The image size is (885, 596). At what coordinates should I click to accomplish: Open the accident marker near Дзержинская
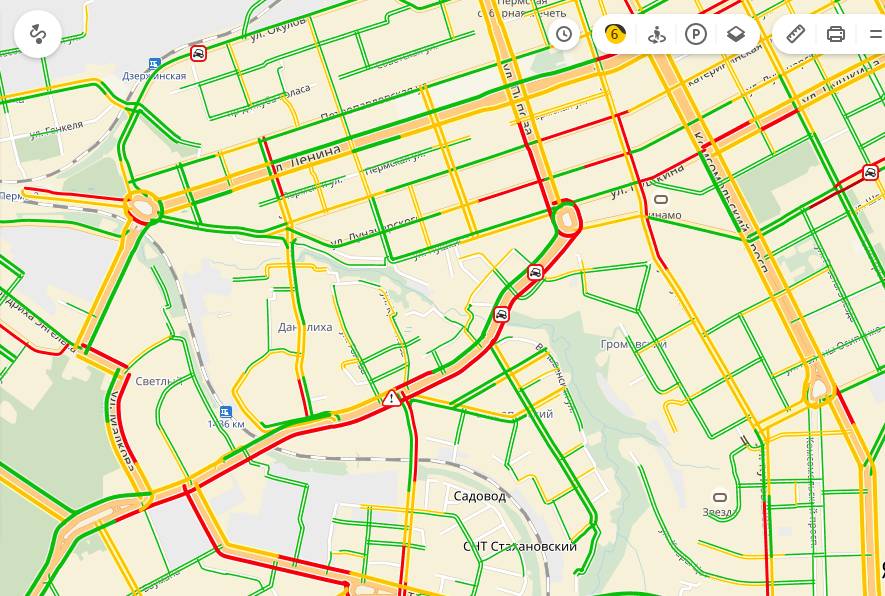point(199,53)
